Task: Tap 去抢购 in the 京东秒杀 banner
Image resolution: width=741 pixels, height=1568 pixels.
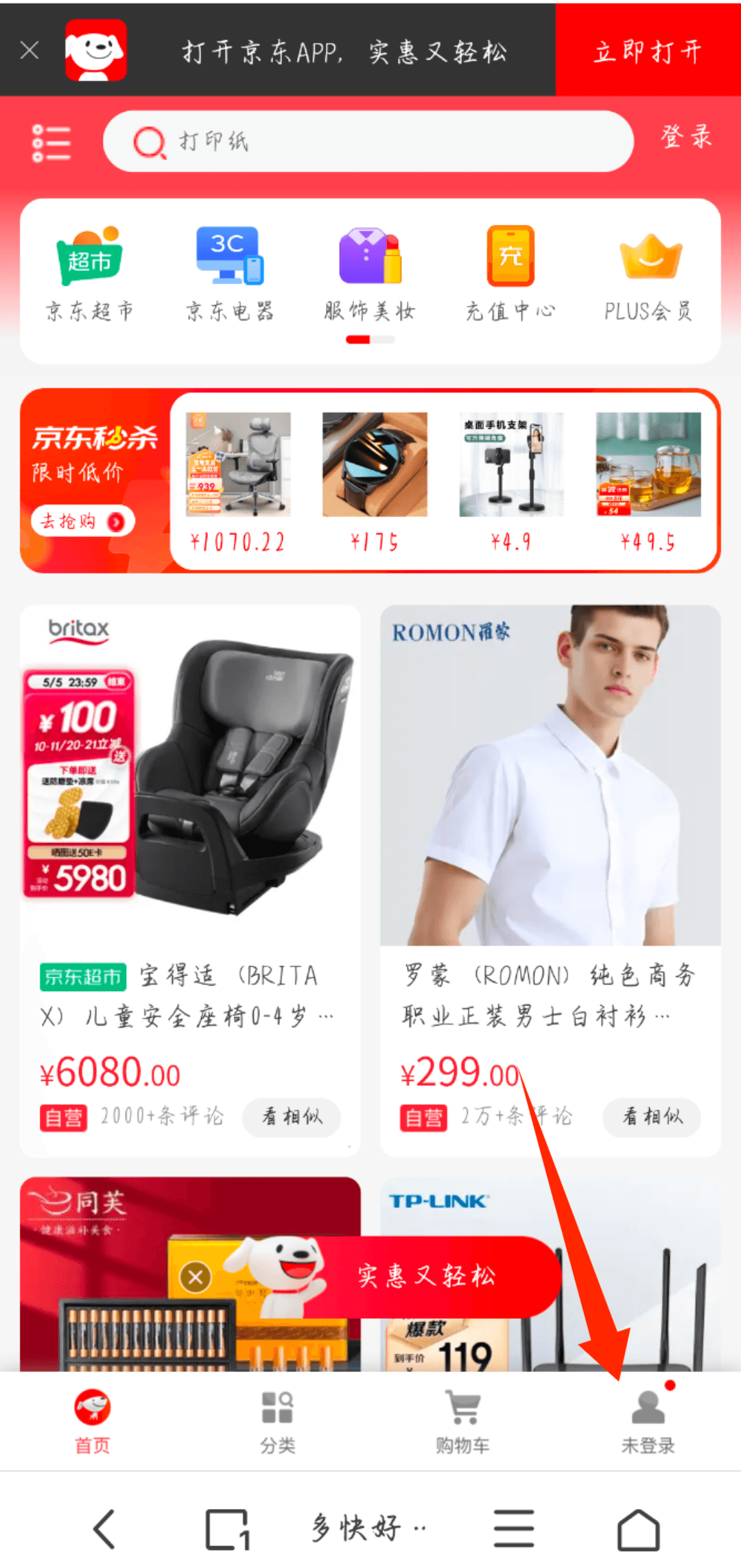Action: point(82,522)
